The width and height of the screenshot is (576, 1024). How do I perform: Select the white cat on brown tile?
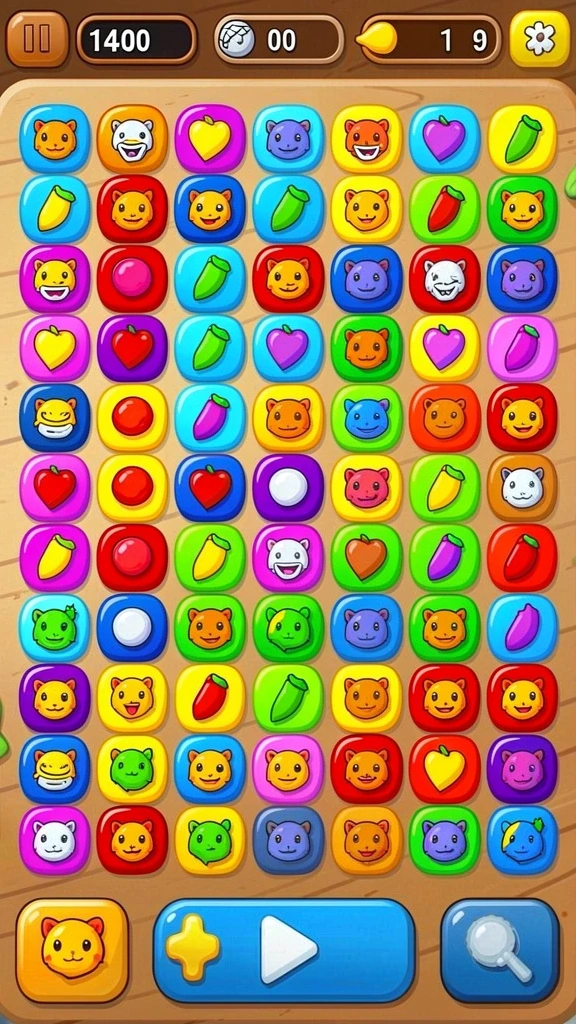(522, 488)
